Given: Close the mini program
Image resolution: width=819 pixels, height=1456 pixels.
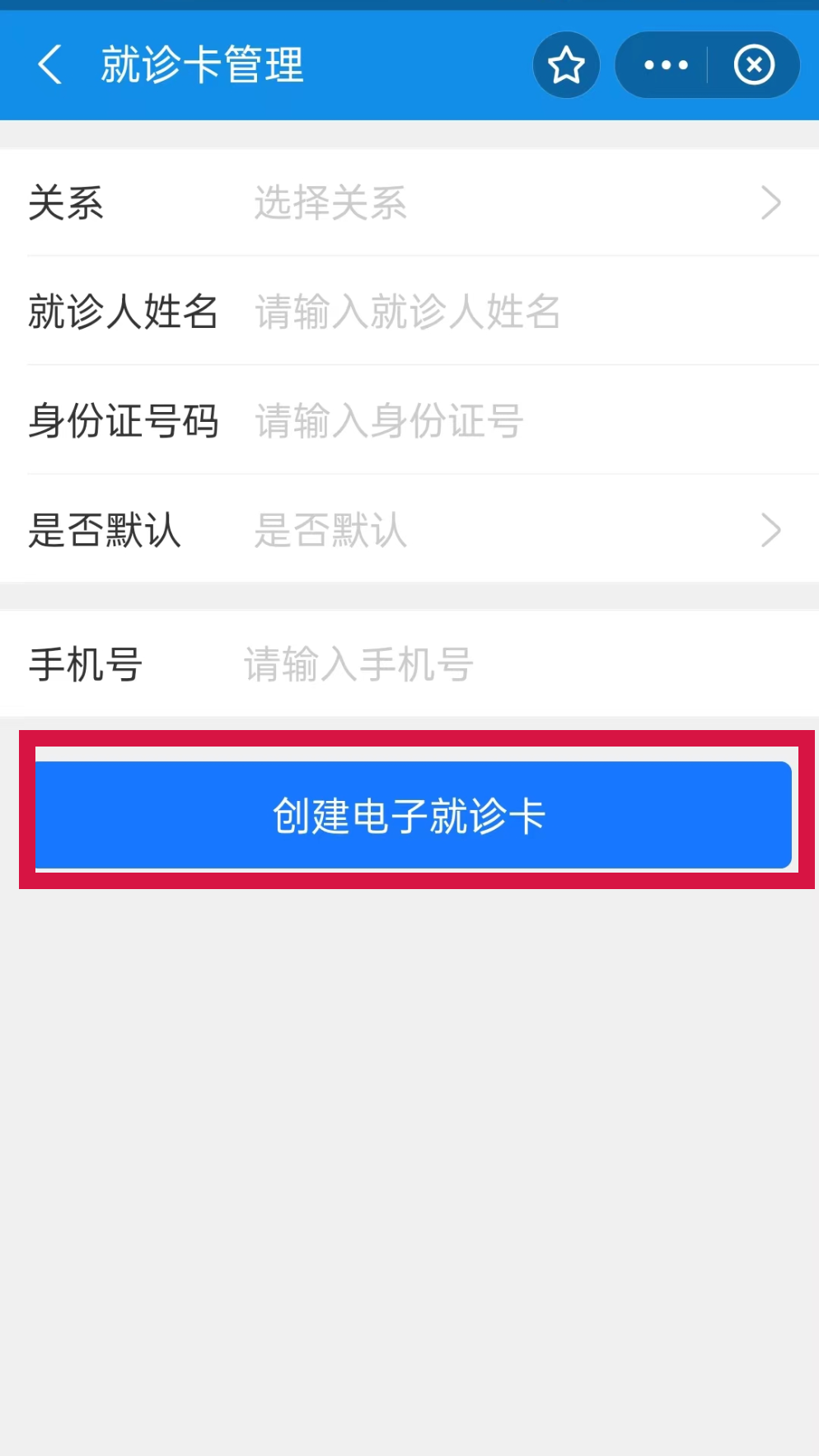Looking at the screenshot, I should (754, 65).
